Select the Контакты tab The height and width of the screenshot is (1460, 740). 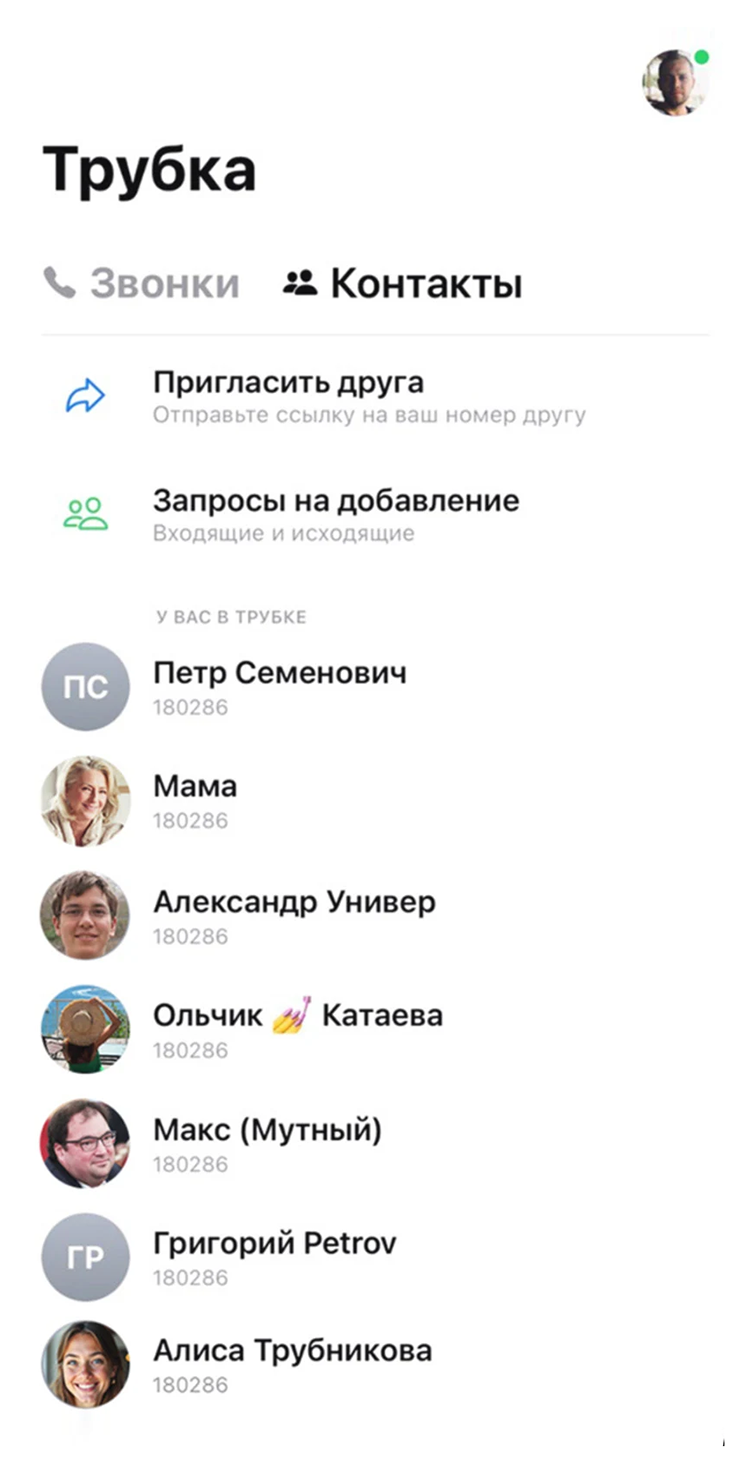(403, 284)
